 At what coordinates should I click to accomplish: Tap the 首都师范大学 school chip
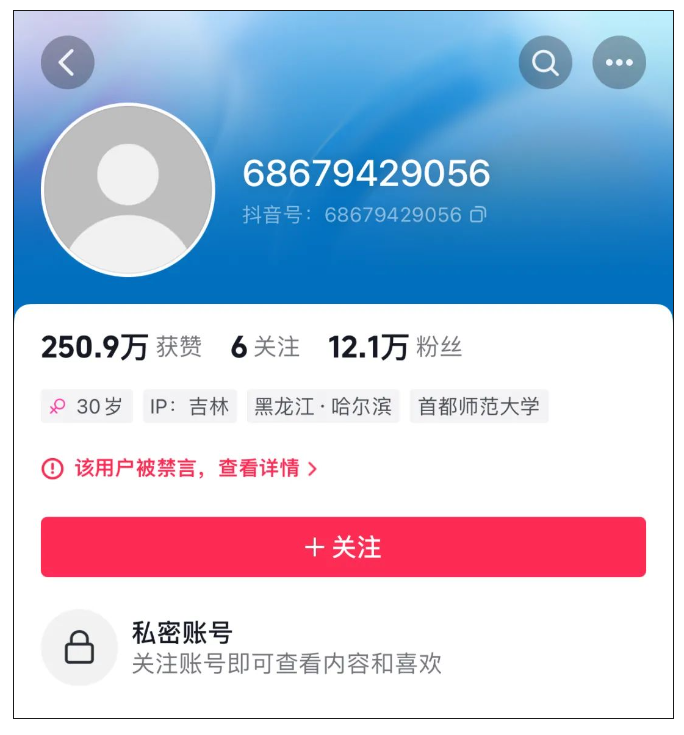479,407
